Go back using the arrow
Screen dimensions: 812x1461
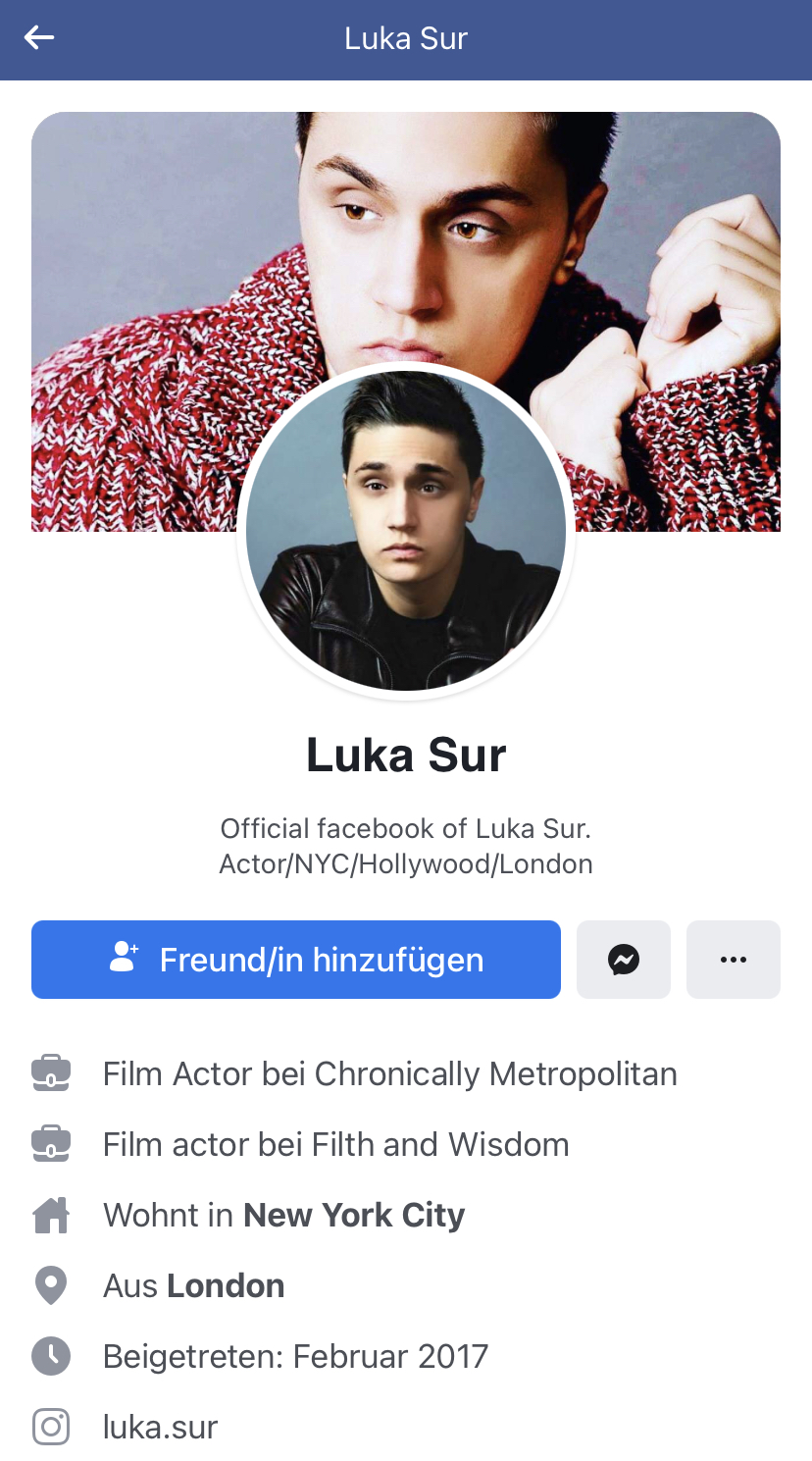[x=39, y=38]
